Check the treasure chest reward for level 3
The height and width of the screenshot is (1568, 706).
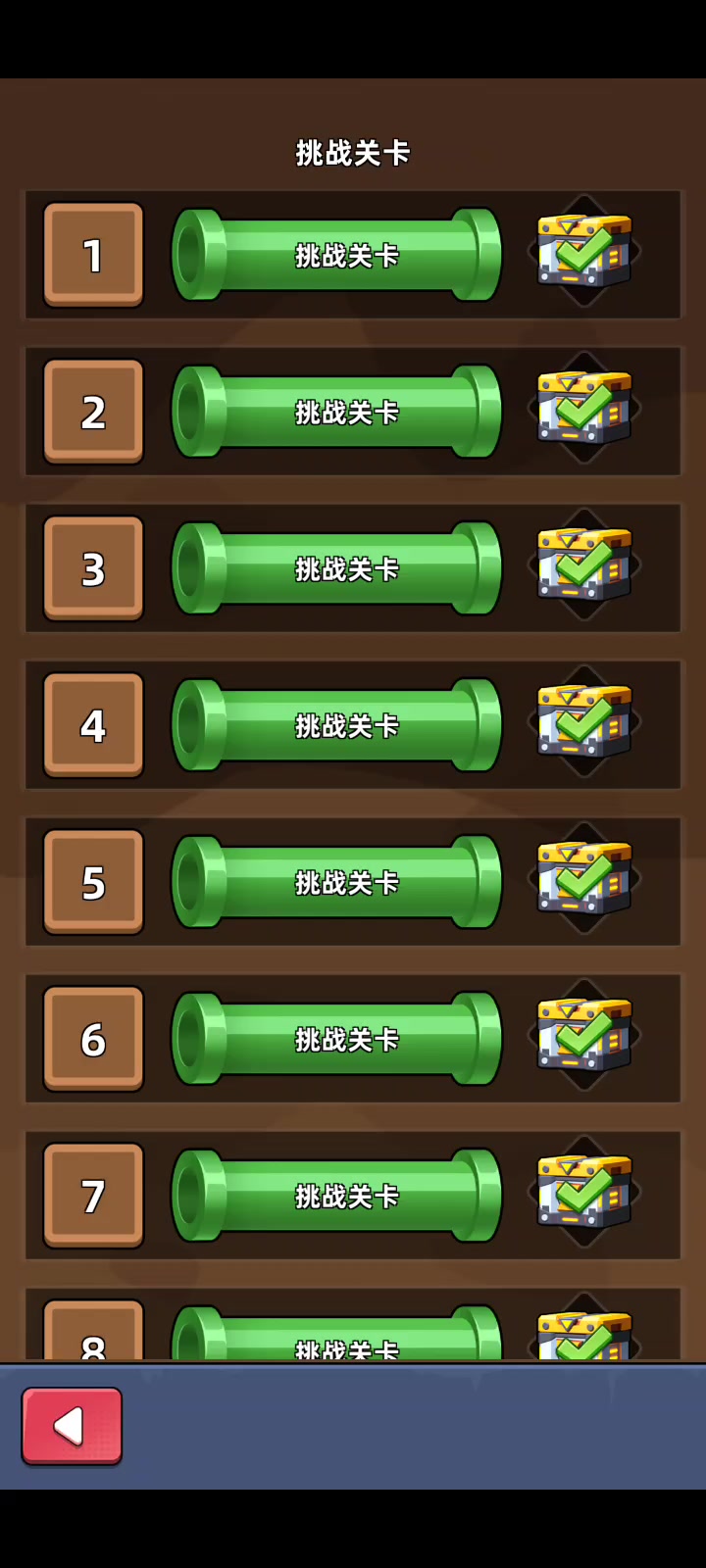point(584,564)
